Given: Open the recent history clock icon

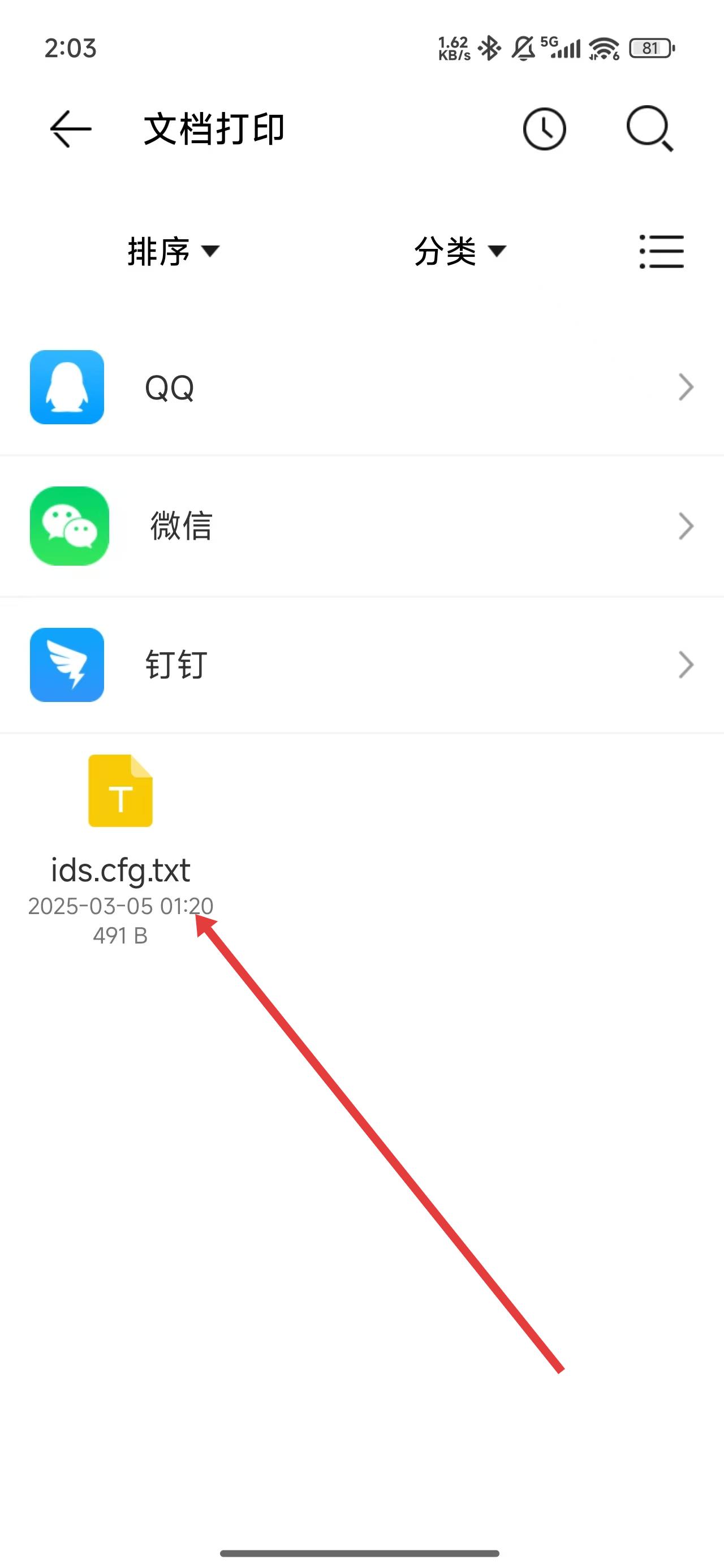Looking at the screenshot, I should coord(544,128).
